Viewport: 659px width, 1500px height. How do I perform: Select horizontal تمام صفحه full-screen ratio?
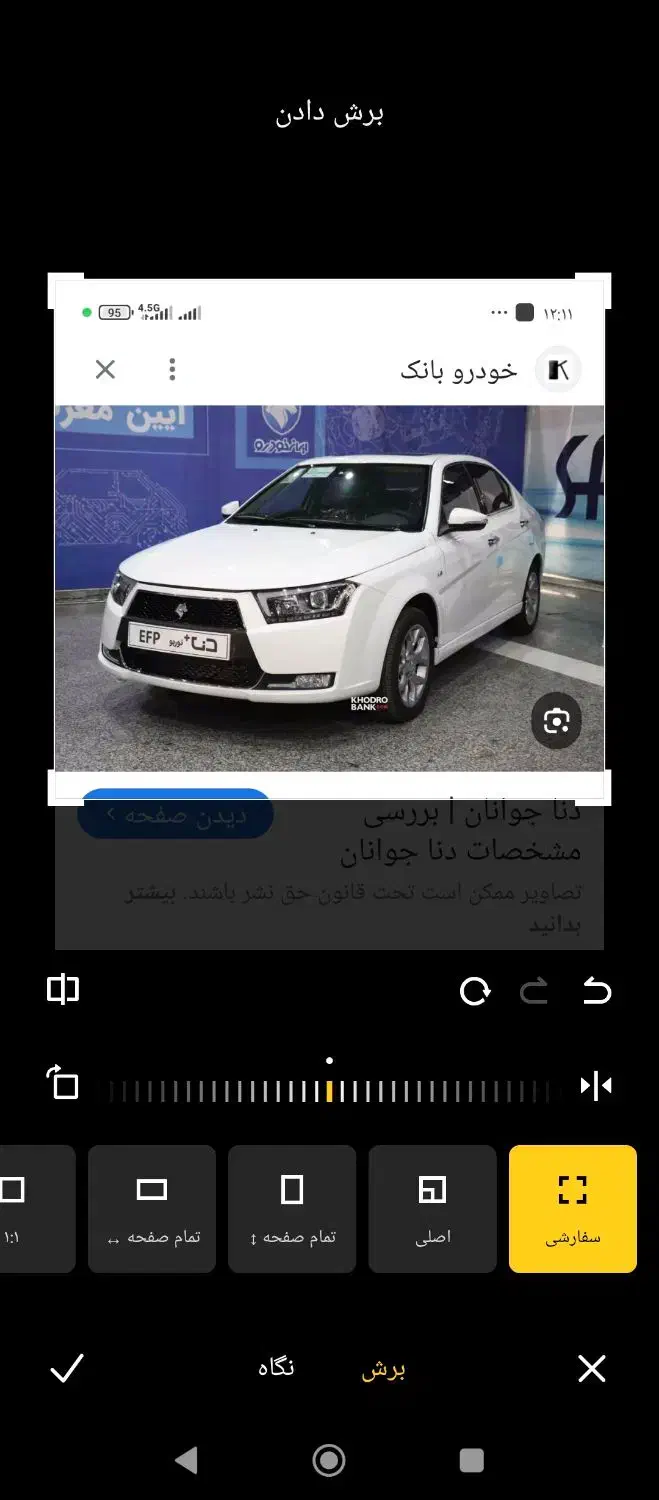(152, 1208)
